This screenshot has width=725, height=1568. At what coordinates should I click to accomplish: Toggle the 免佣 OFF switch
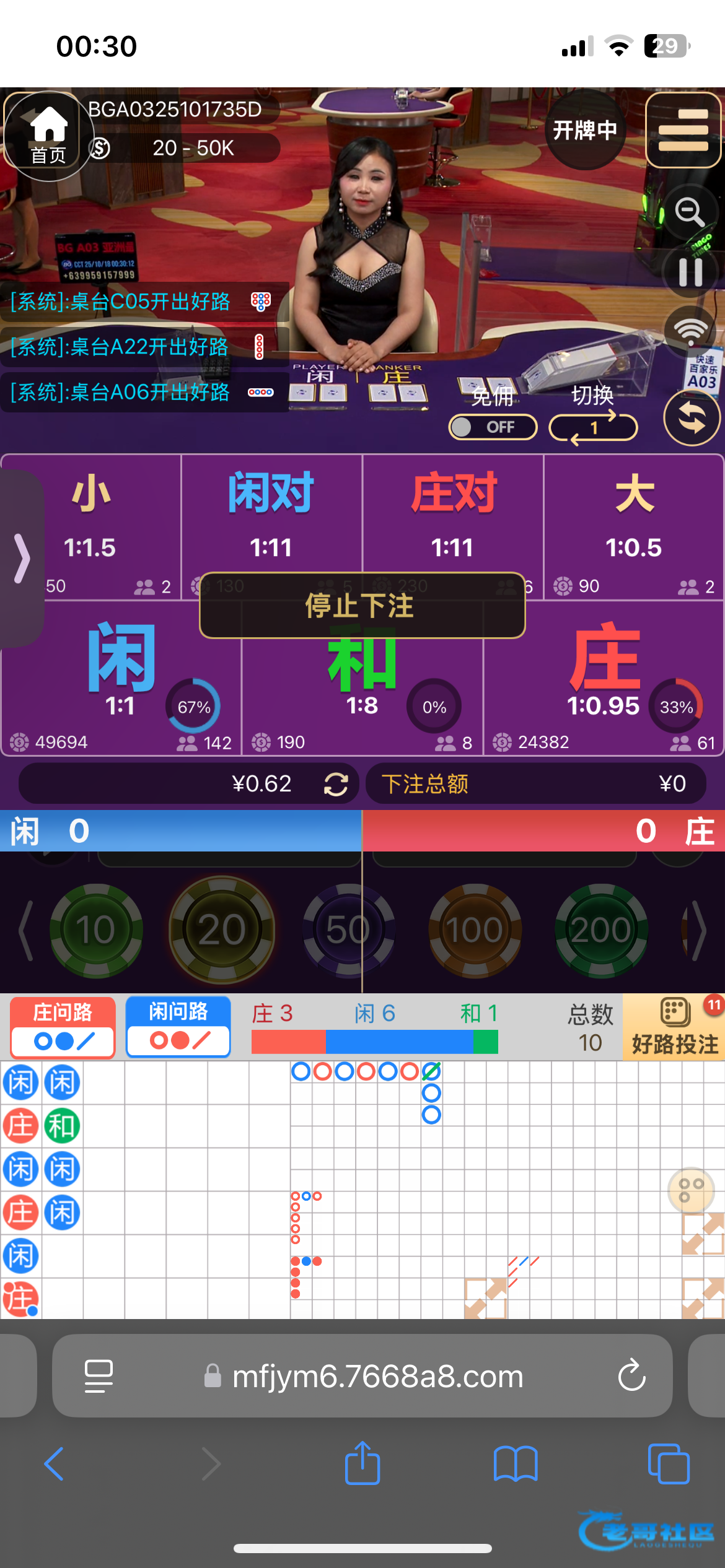pos(493,427)
